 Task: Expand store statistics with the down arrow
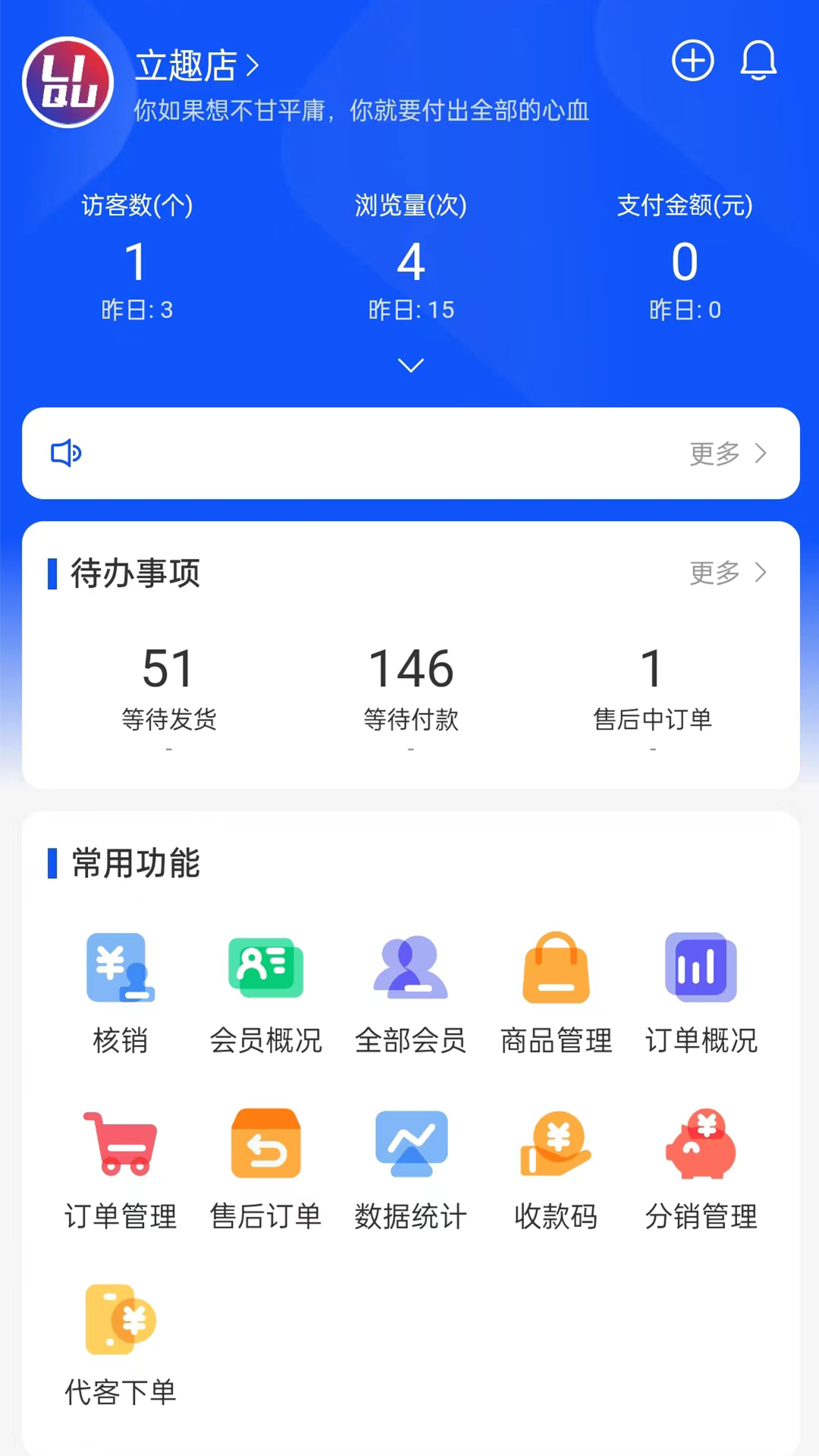point(410,365)
